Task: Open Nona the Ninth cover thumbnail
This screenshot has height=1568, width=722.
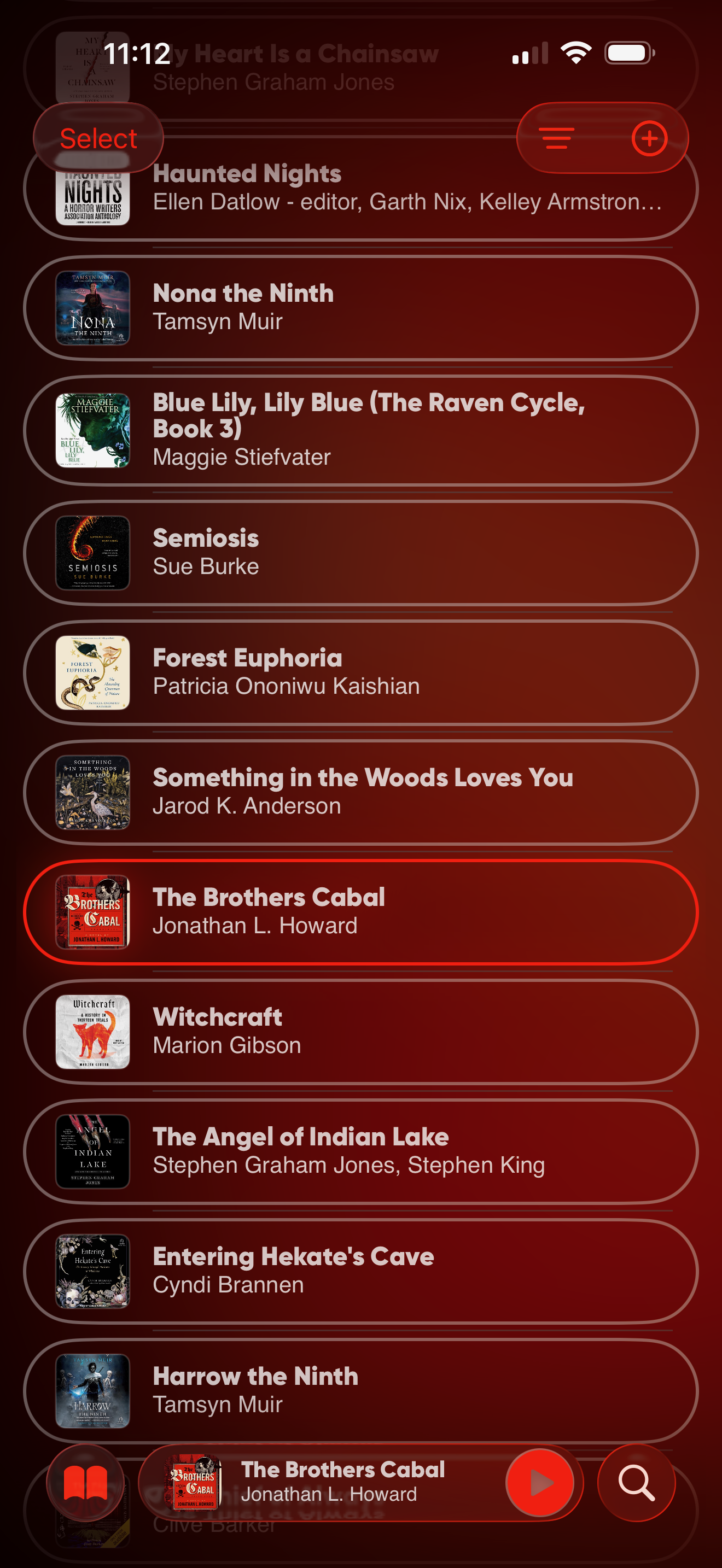Action: [x=92, y=309]
